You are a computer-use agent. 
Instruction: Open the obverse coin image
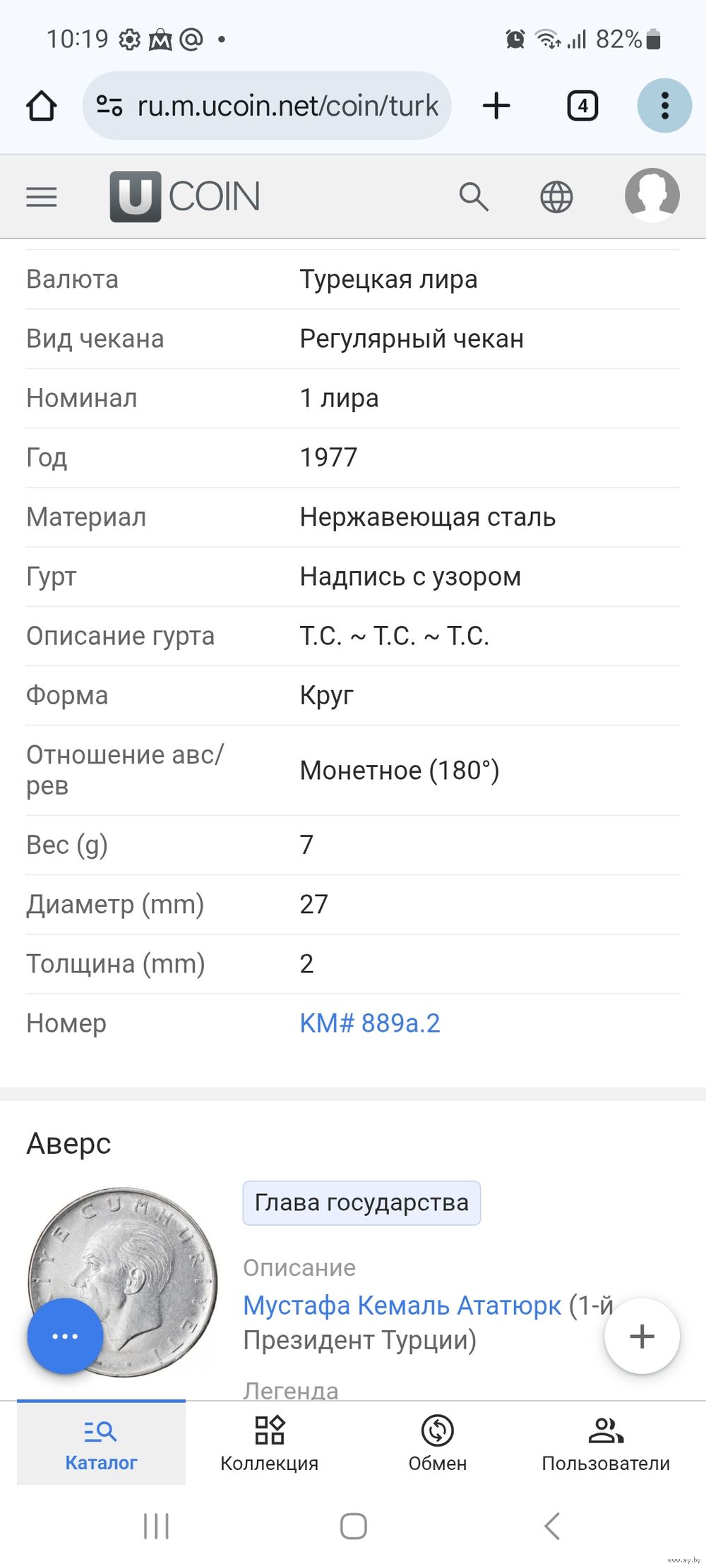[x=123, y=1281]
